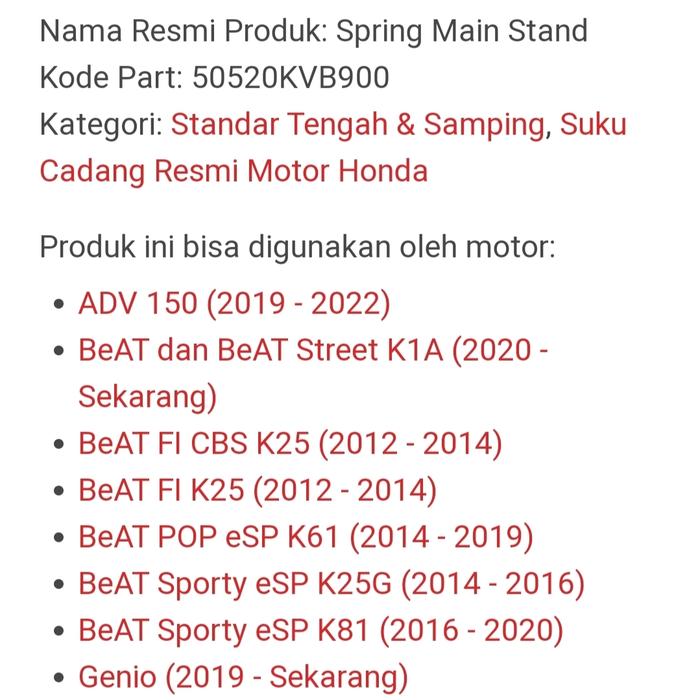700x700 pixels.
Task: Open BeAT POP eSP K61 link
Action: (305, 537)
